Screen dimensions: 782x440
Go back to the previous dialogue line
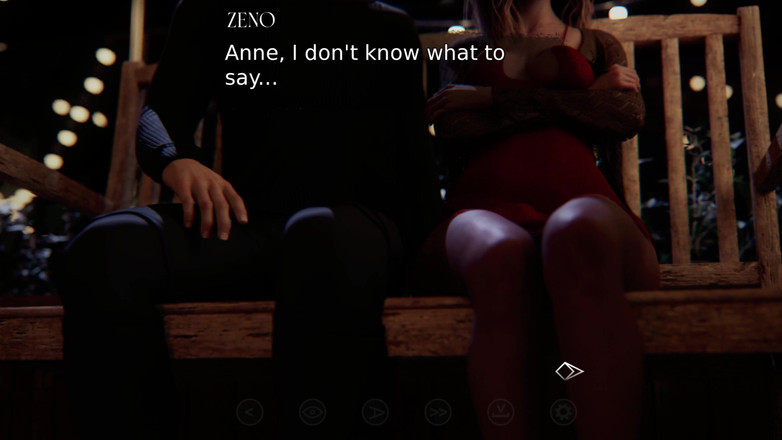click(250, 412)
